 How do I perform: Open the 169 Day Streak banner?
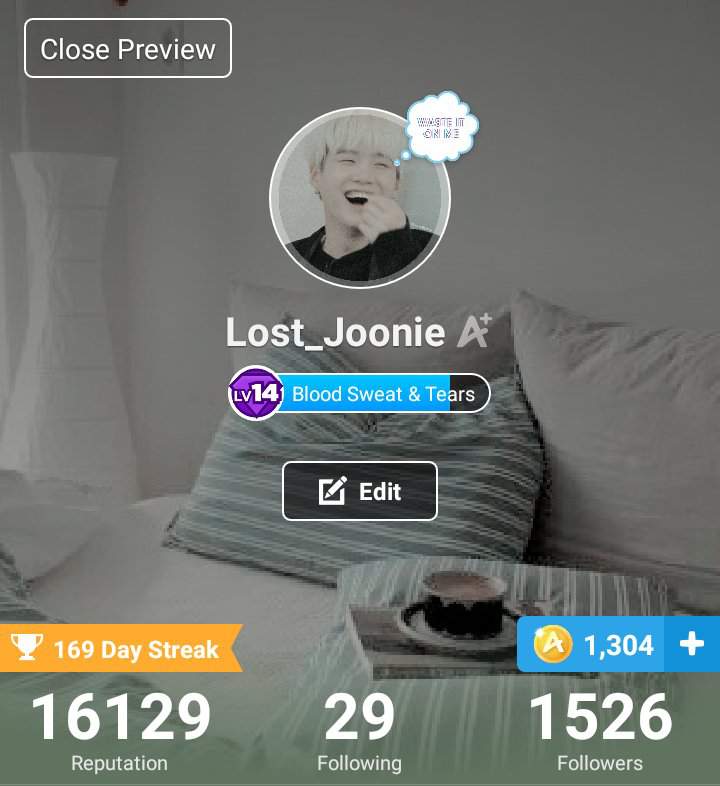[x=120, y=649]
